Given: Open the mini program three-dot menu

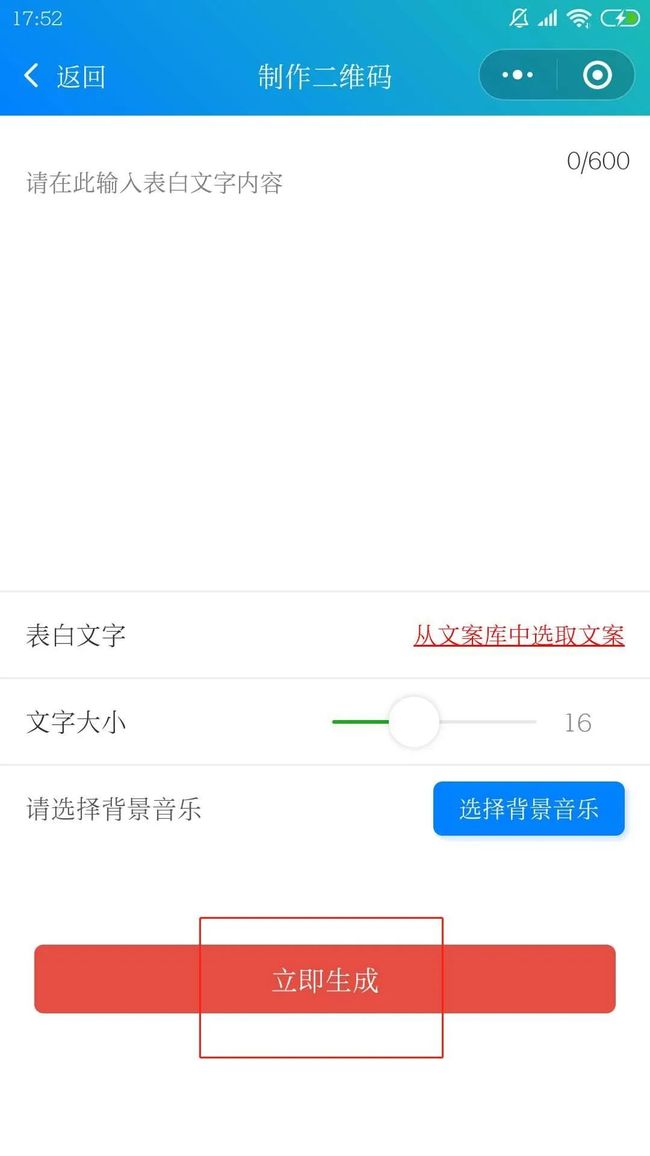Looking at the screenshot, I should pyautogui.click(x=517, y=75).
